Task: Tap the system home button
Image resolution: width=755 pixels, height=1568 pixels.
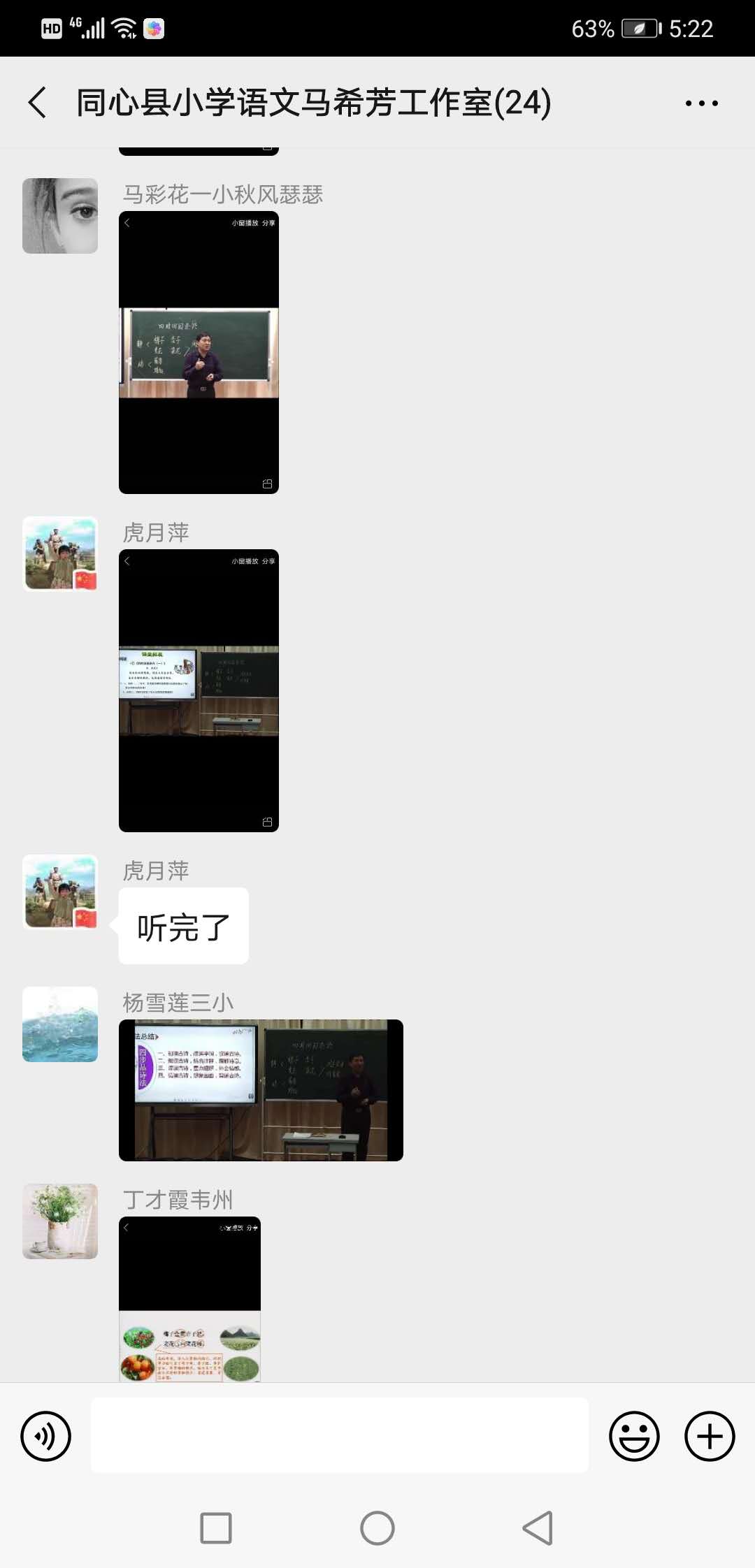Action: 377,1528
